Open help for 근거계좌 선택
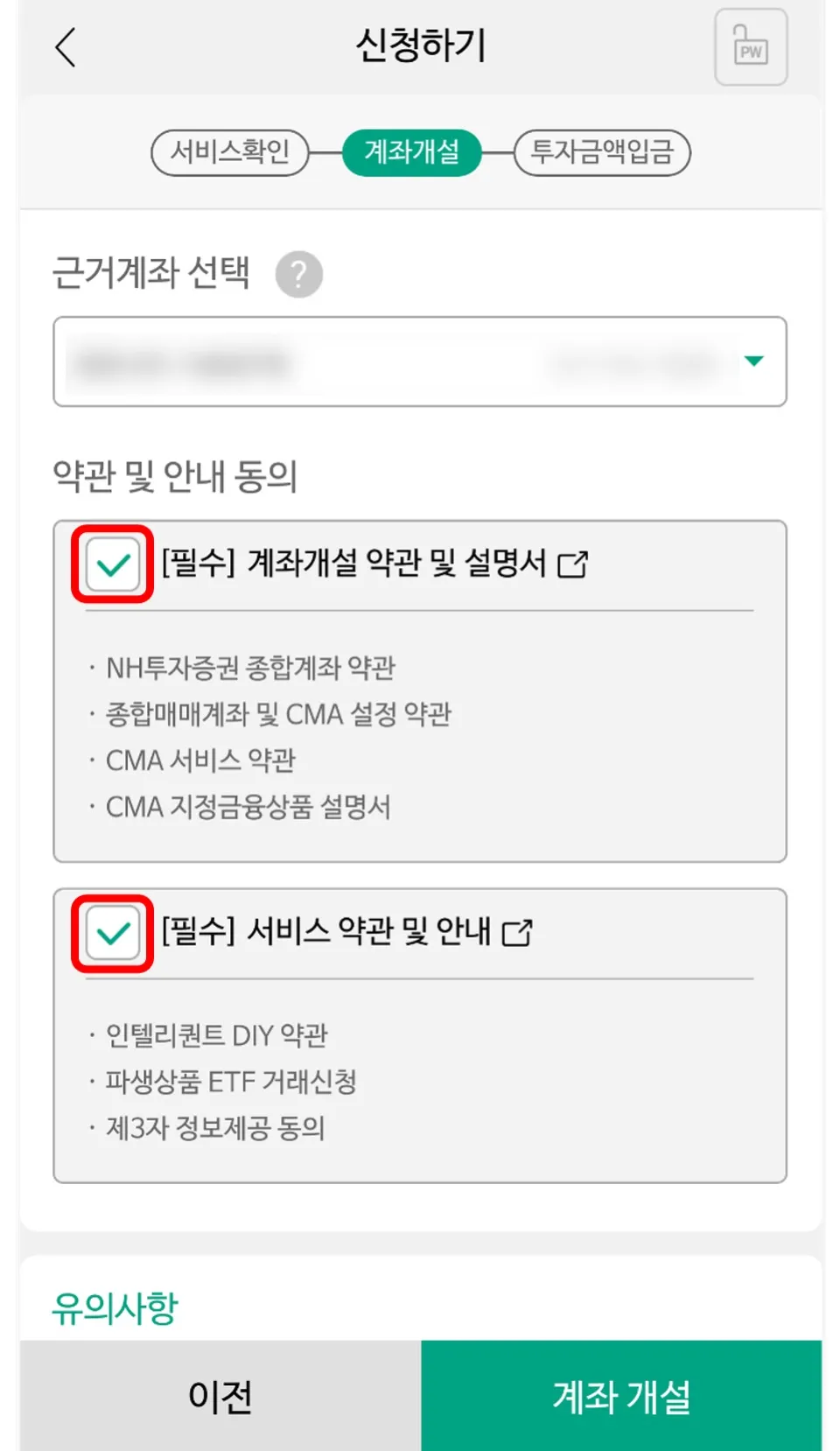 [298, 275]
